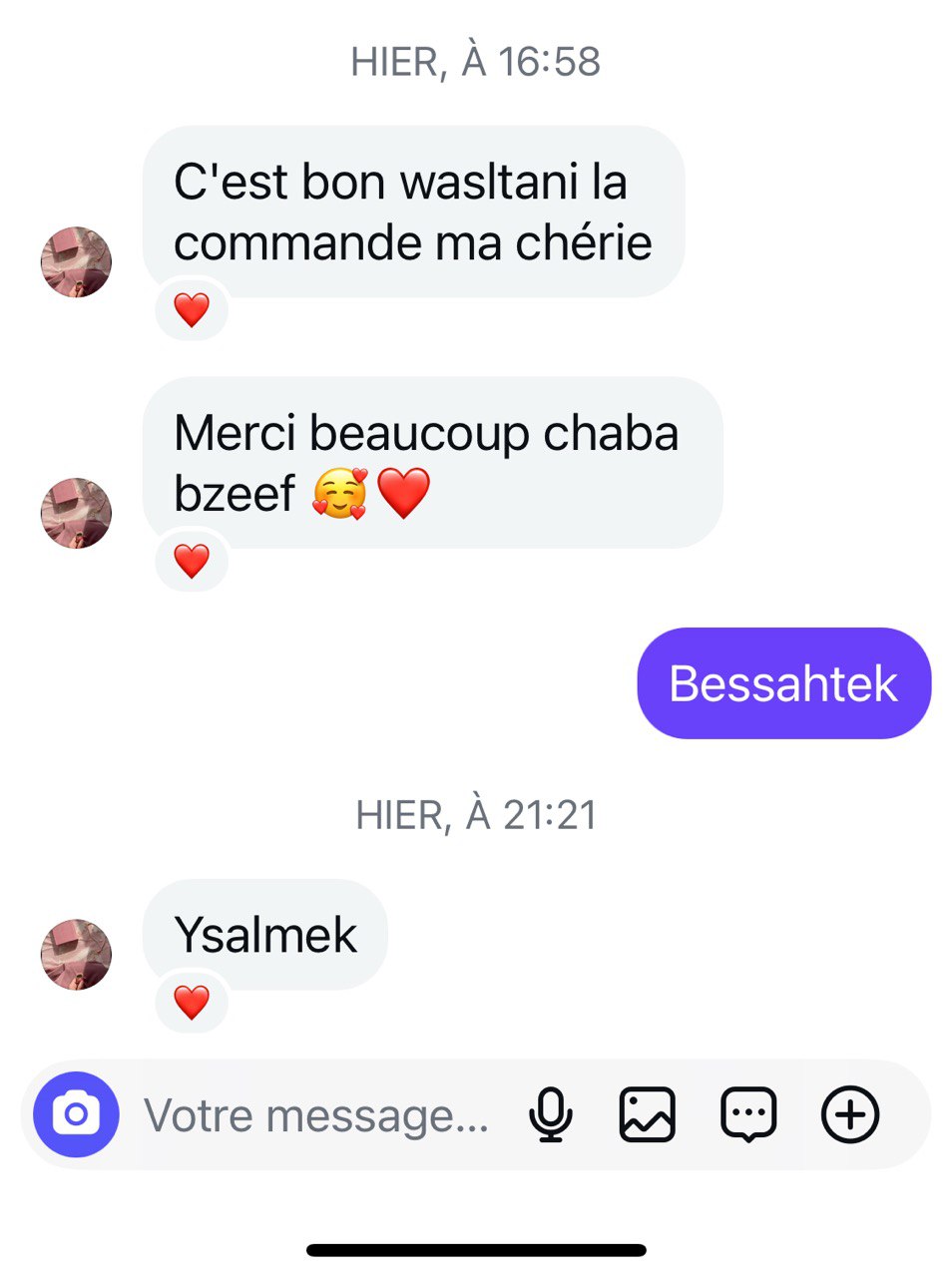This screenshot has height=1277, width=952.
Task: Record a voice message with the microphone
Action: (550, 1114)
